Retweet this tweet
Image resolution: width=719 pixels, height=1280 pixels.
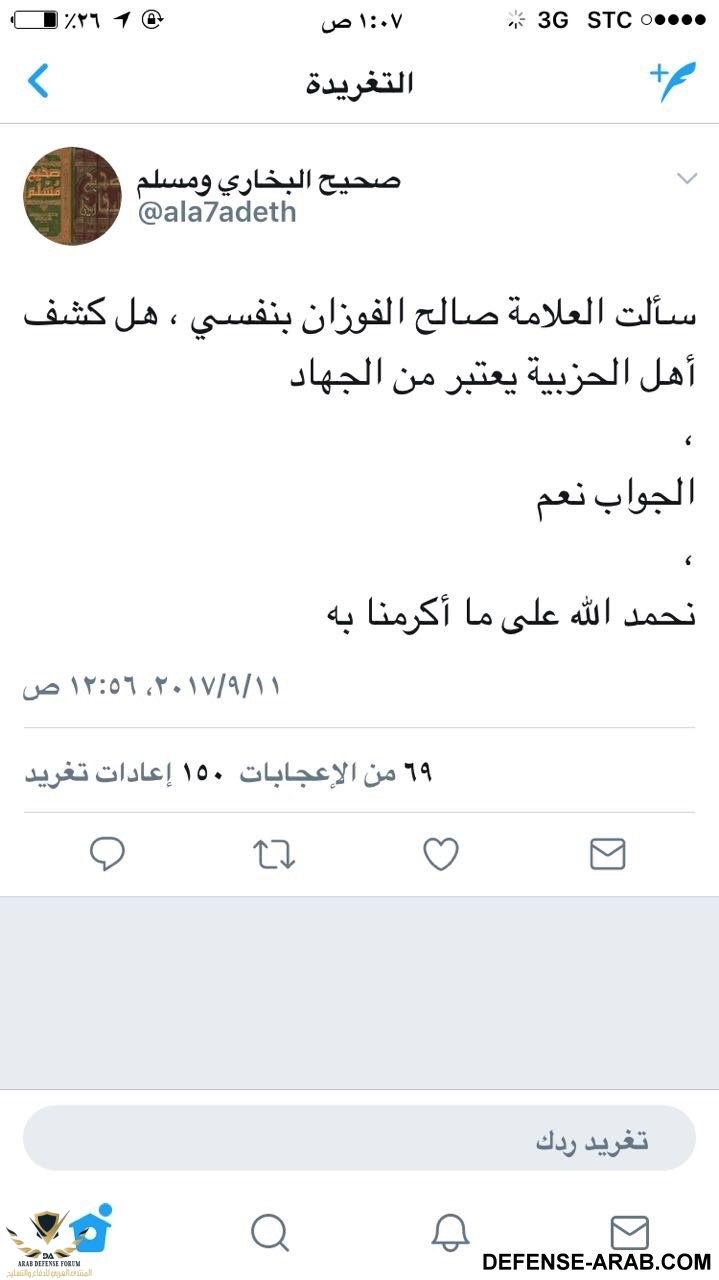click(273, 854)
